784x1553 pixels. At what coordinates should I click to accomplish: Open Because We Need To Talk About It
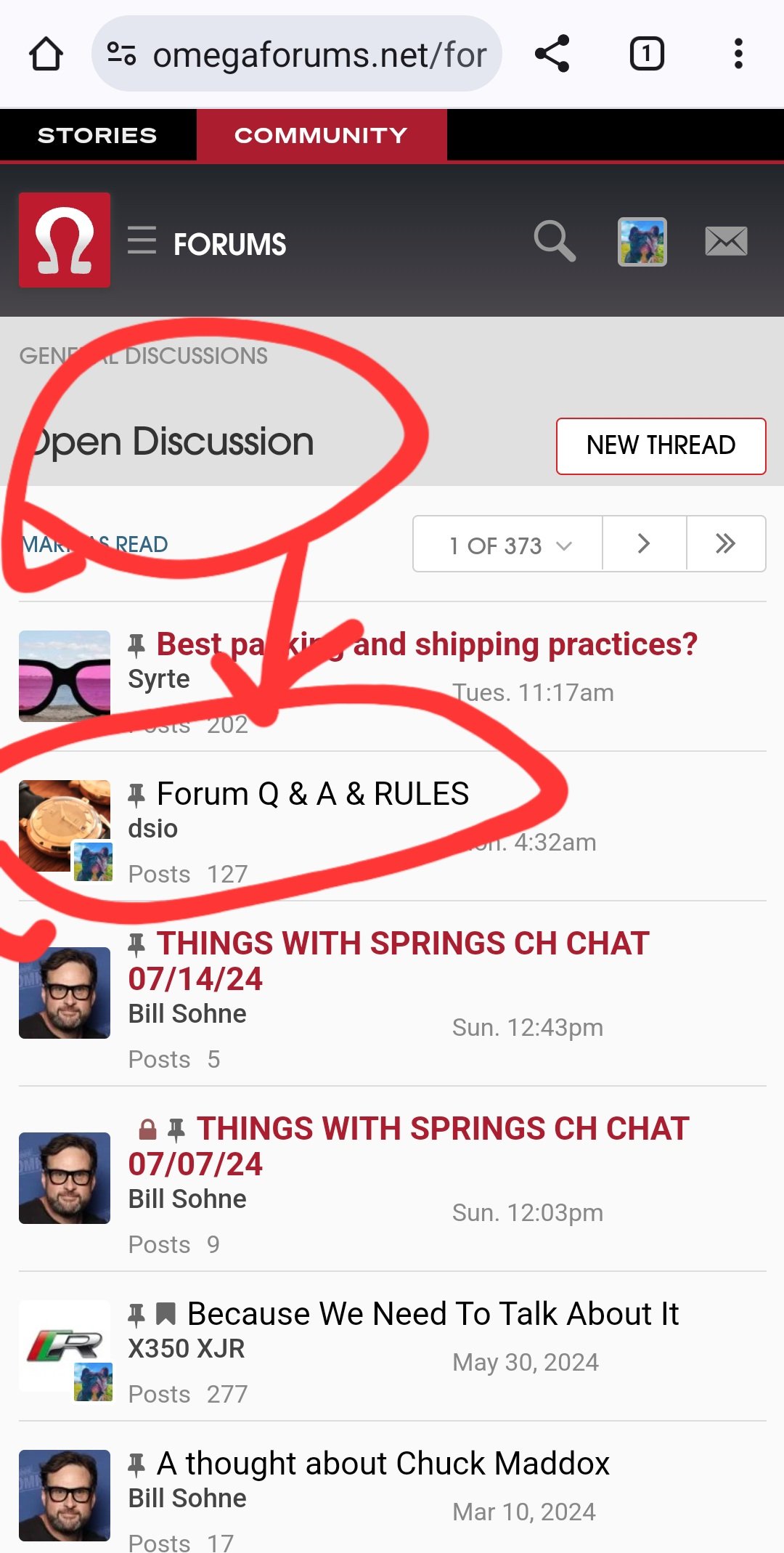point(433,1314)
